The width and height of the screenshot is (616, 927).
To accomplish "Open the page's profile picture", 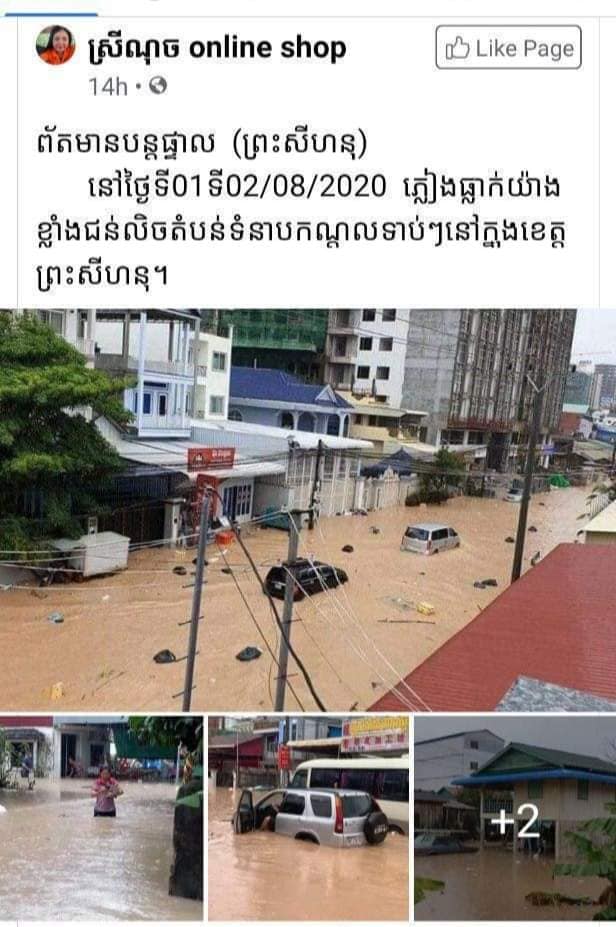I will (56, 46).
